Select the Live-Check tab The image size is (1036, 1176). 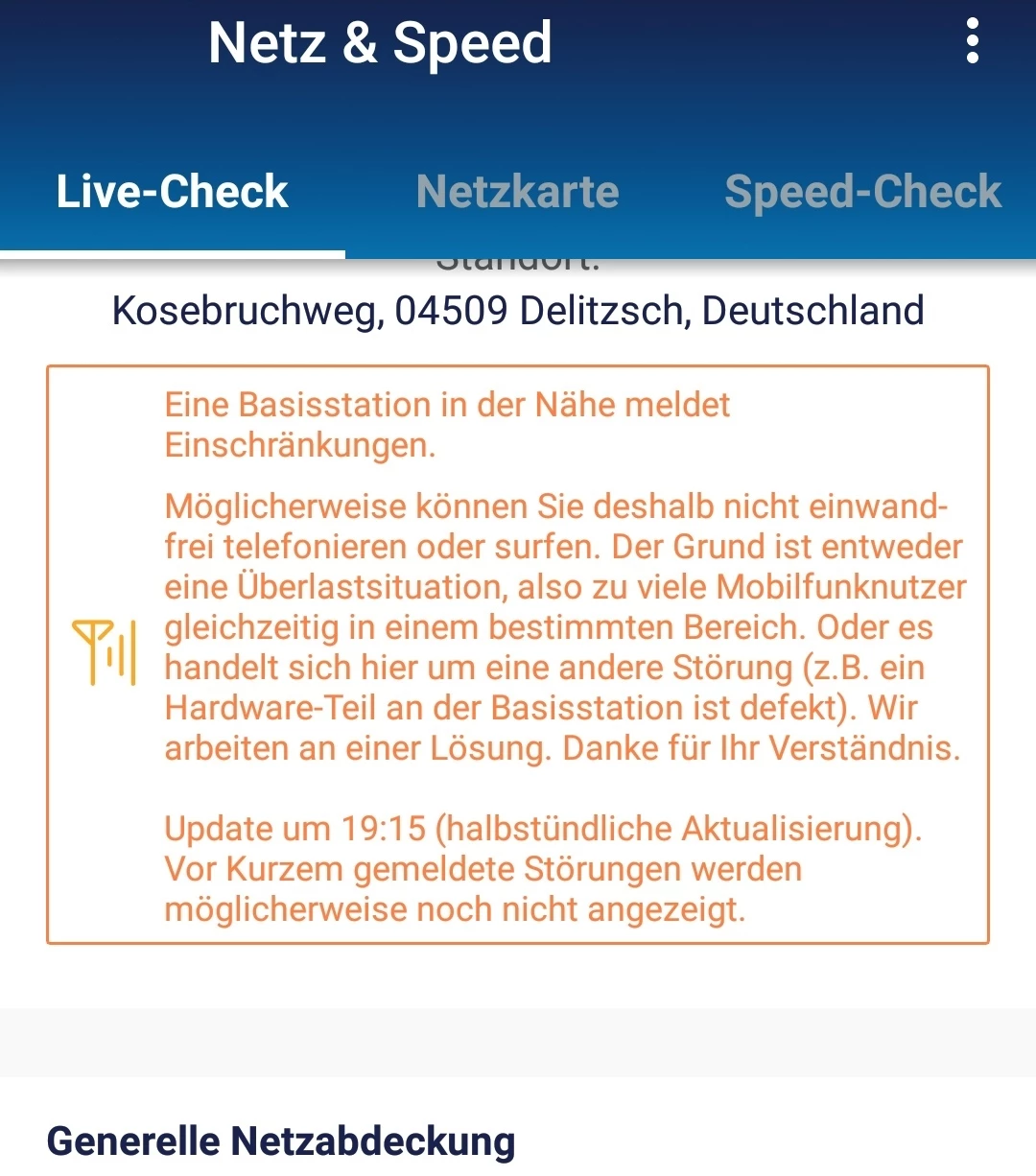(x=173, y=192)
